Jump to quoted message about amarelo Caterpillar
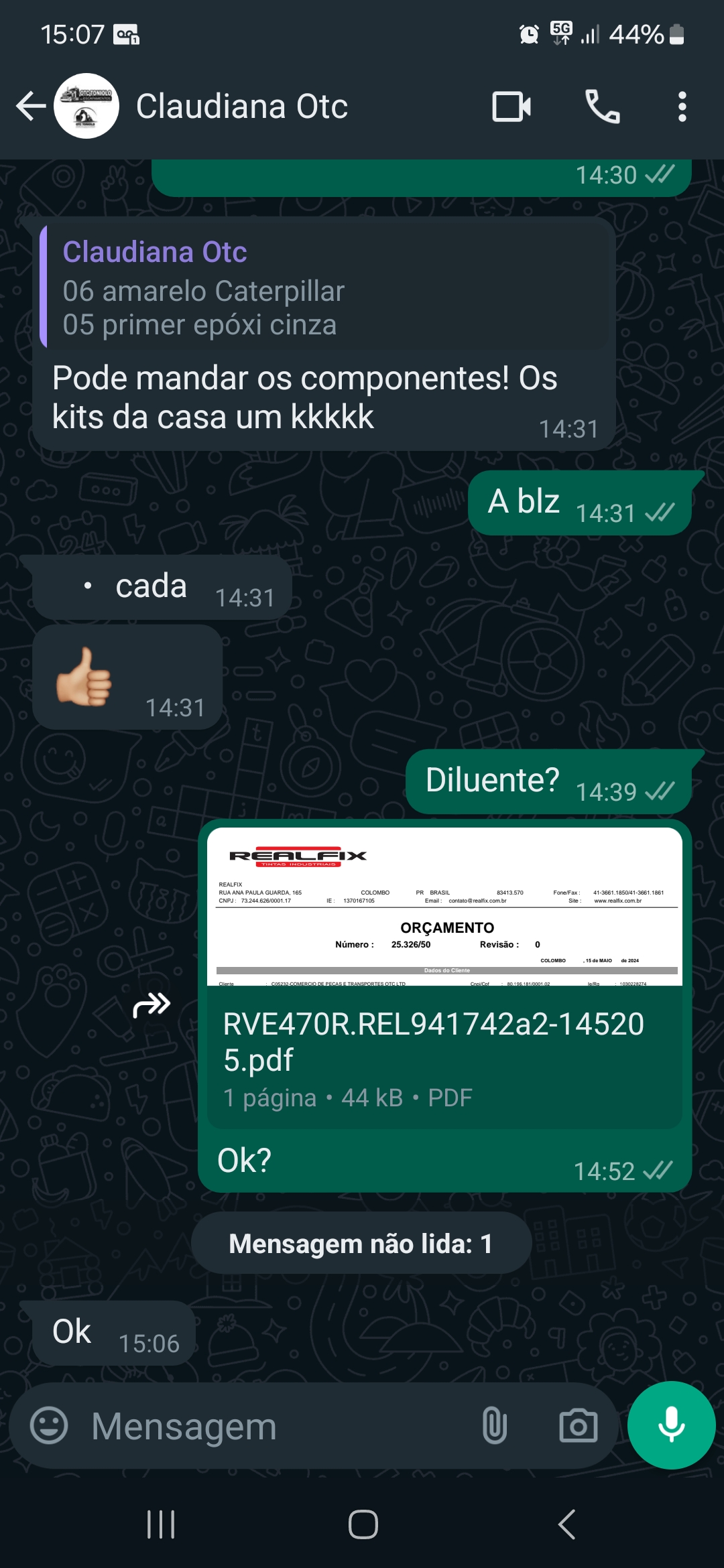This screenshot has height=1568, width=724. tap(324, 288)
